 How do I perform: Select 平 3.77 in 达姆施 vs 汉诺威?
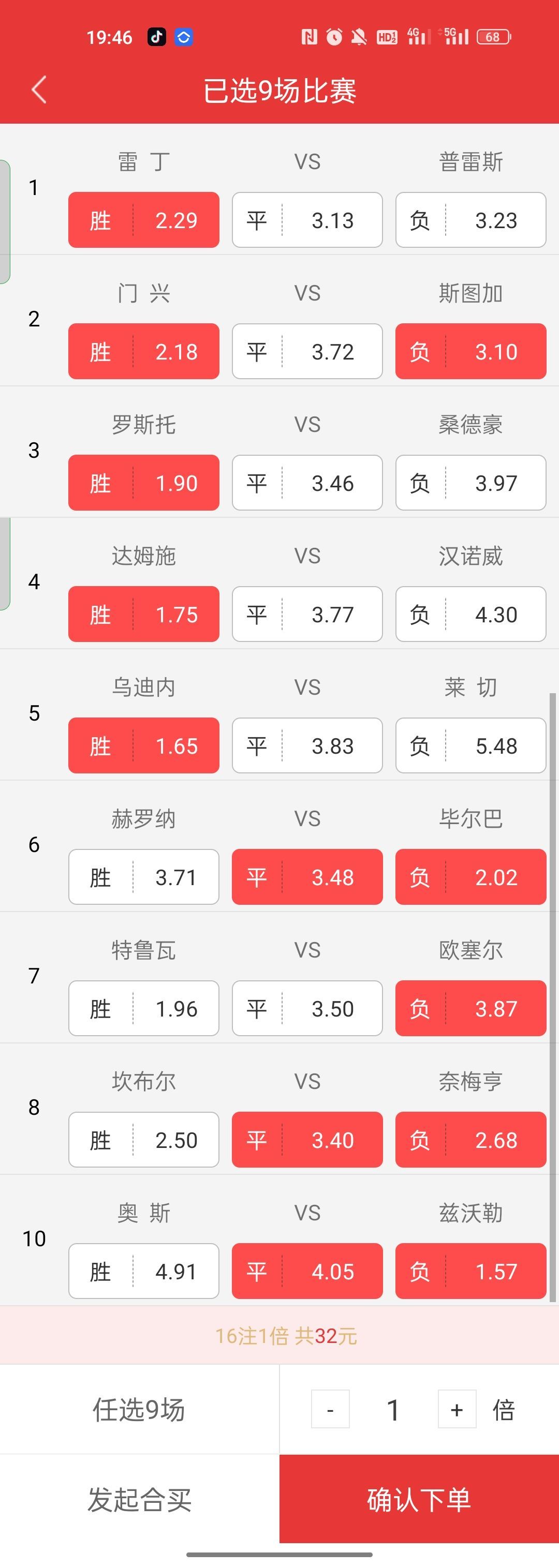coord(307,614)
